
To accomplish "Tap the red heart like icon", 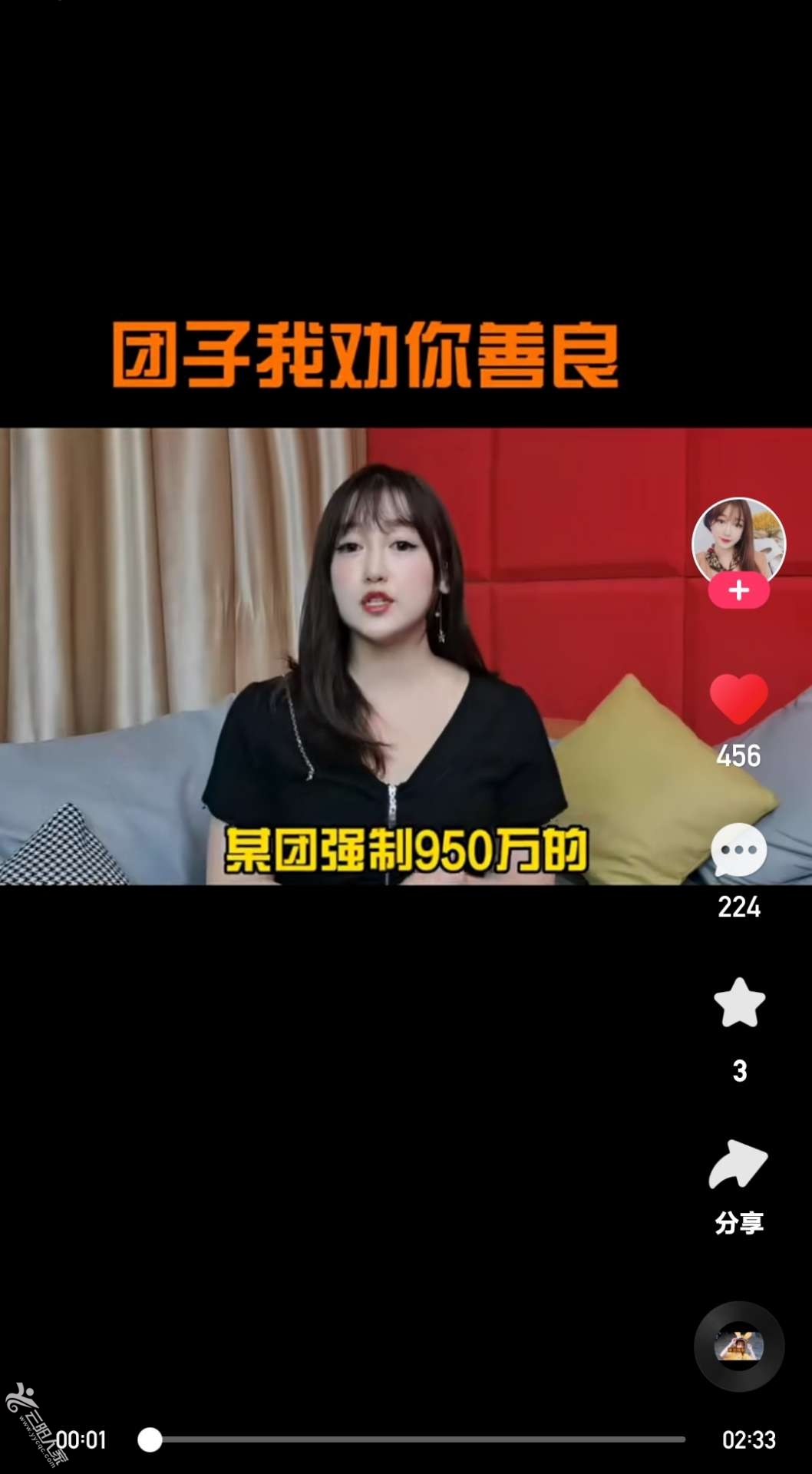I will (x=738, y=699).
